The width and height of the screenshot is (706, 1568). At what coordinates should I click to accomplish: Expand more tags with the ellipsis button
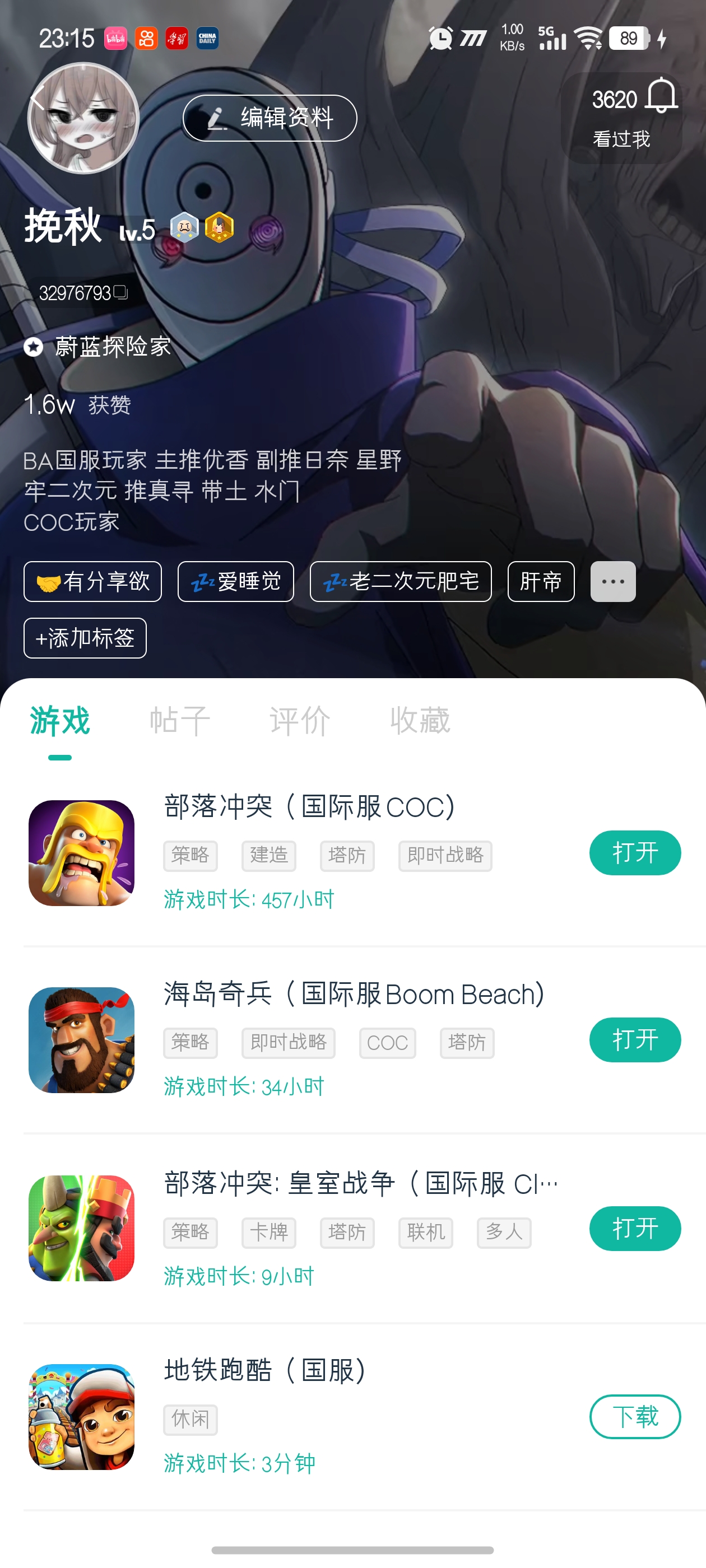pyautogui.click(x=613, y=582)
